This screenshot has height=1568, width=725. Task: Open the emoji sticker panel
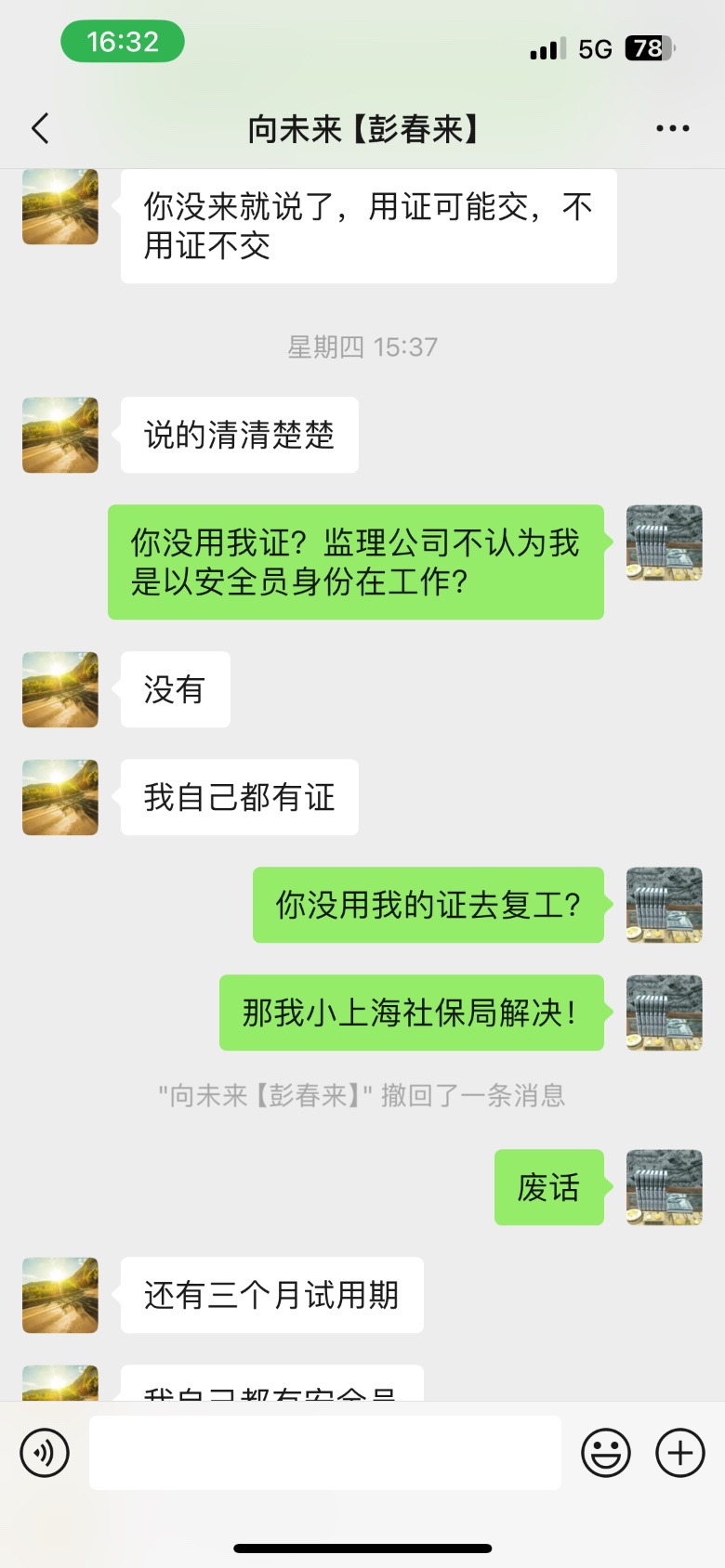(605, 1453)
